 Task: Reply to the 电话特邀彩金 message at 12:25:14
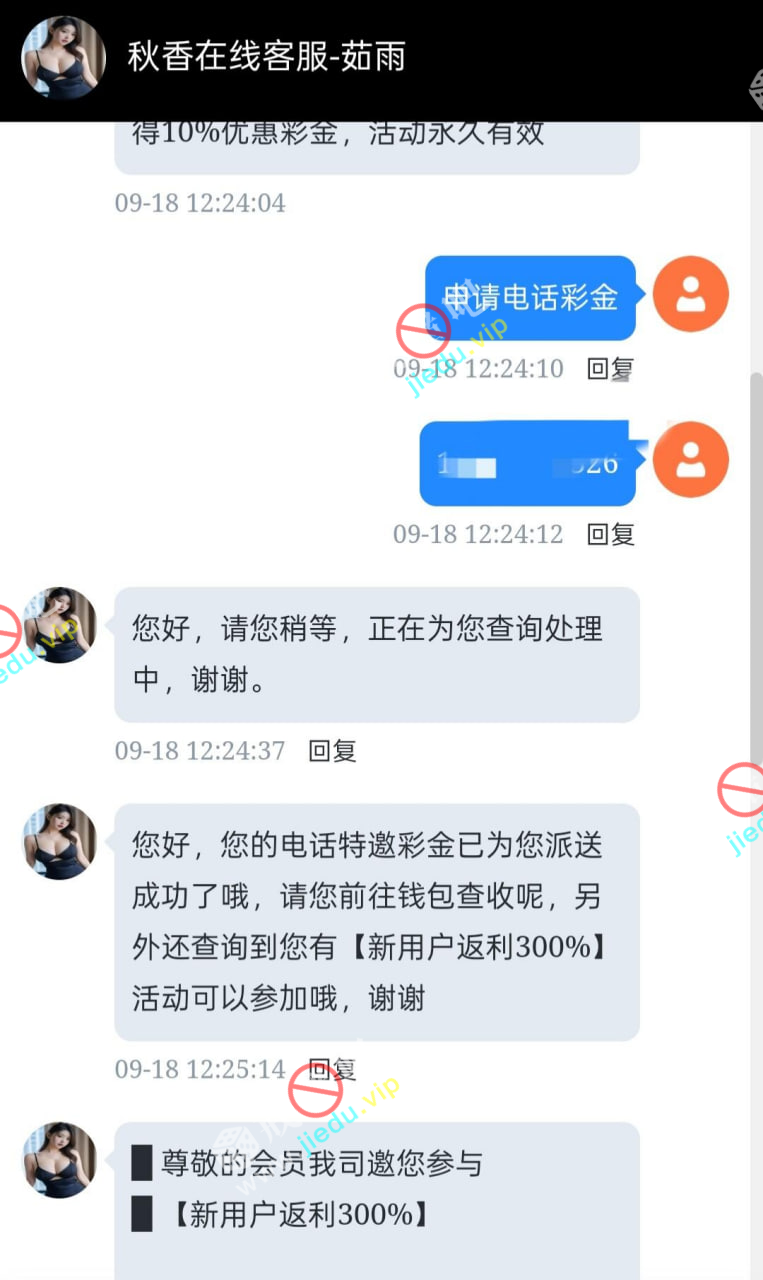click(x=332, y=1070)
